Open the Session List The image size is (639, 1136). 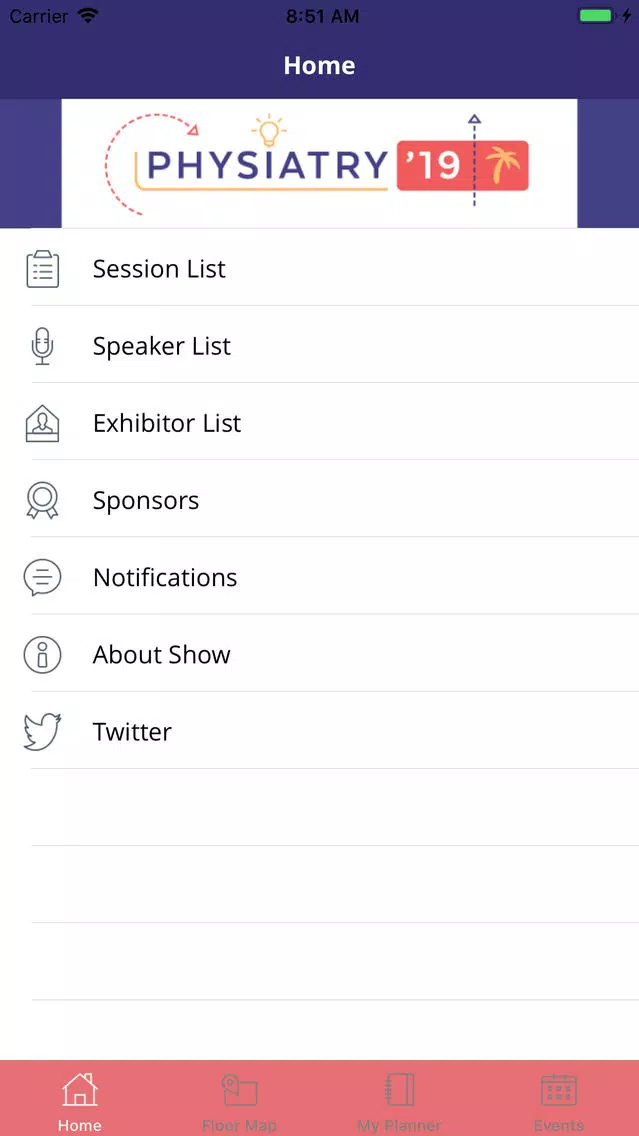click(x=320, y=267)
